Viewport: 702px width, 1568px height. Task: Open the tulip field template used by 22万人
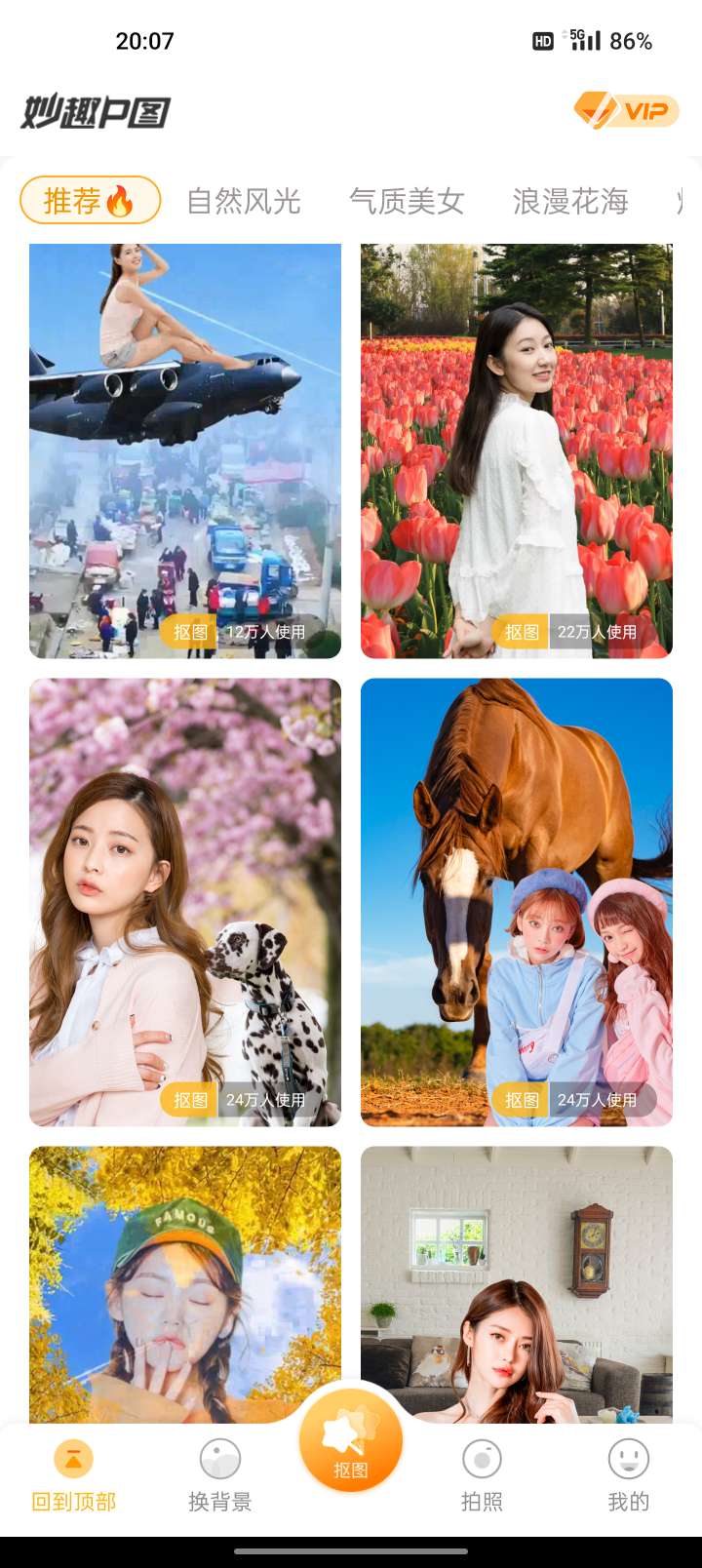[x=517, y=451]
